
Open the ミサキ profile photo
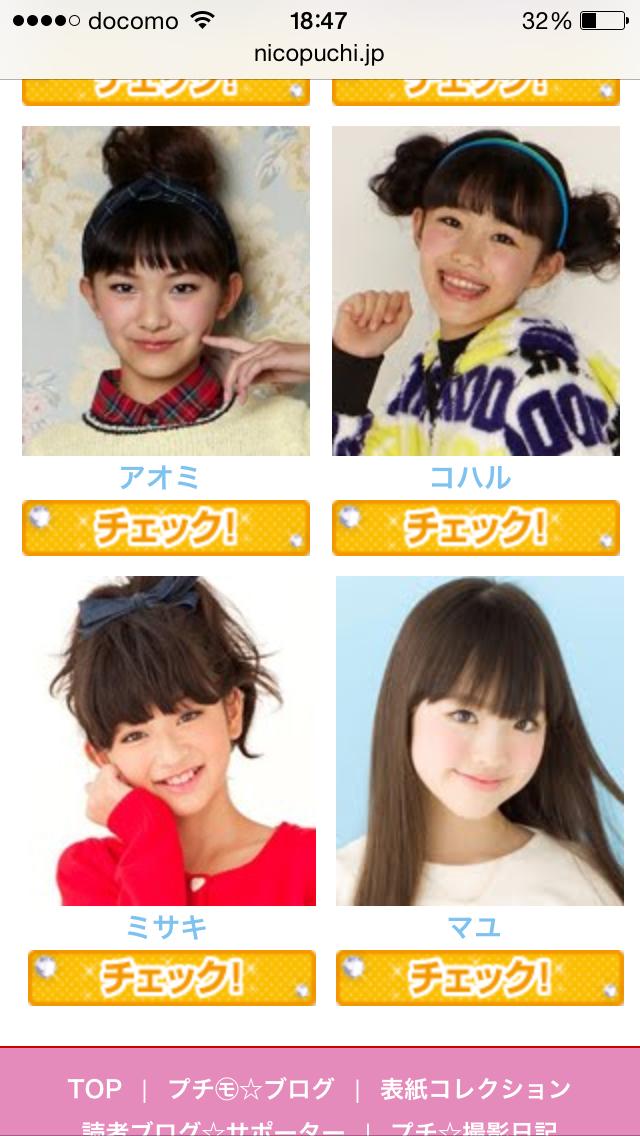tap(171, 740)
